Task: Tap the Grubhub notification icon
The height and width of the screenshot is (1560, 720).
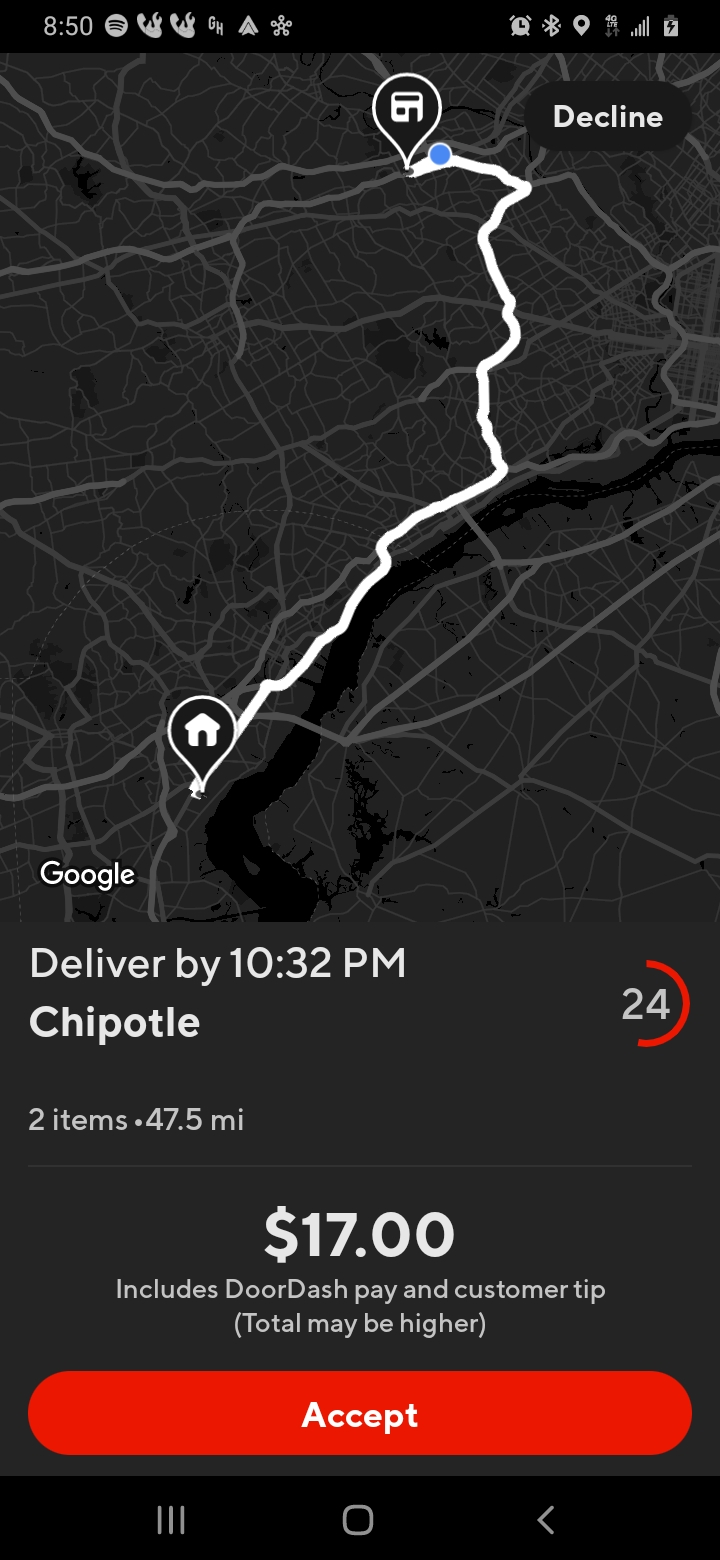Action: pos(216,26)
